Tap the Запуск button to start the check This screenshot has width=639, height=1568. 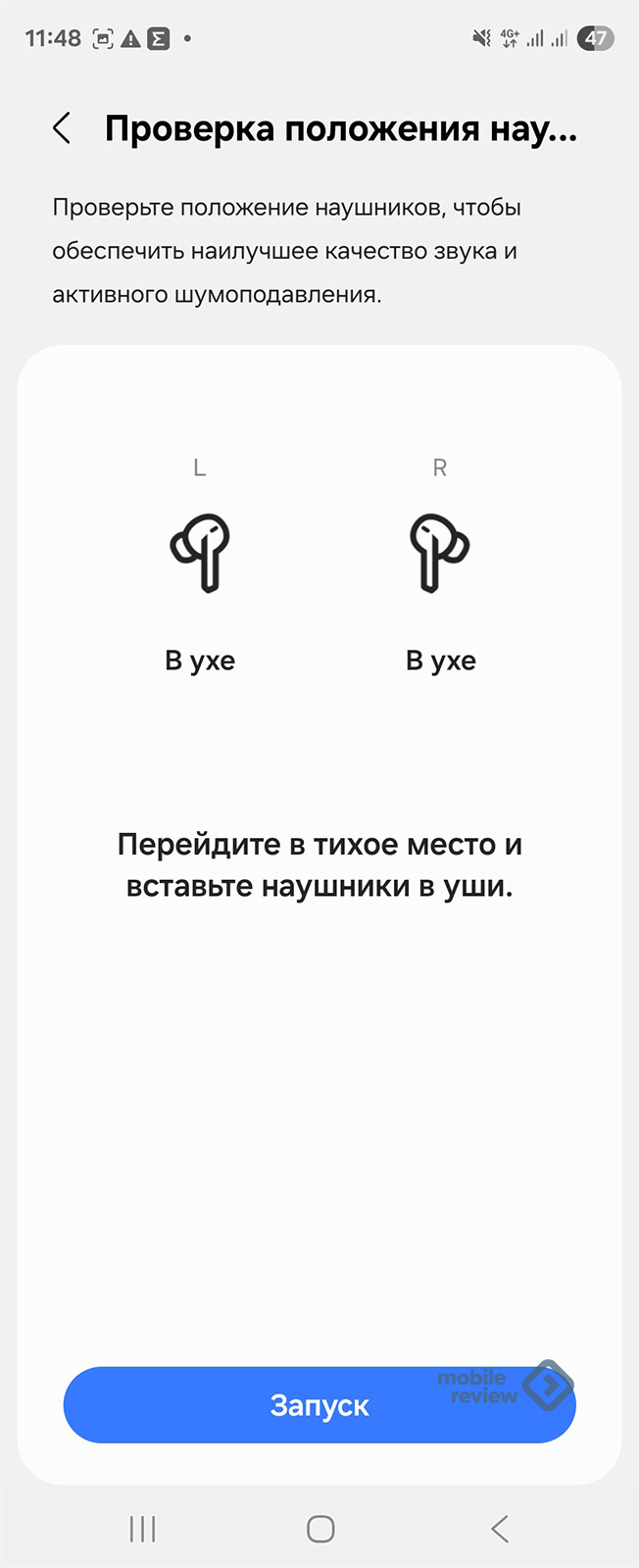[x=319, y=1405]
